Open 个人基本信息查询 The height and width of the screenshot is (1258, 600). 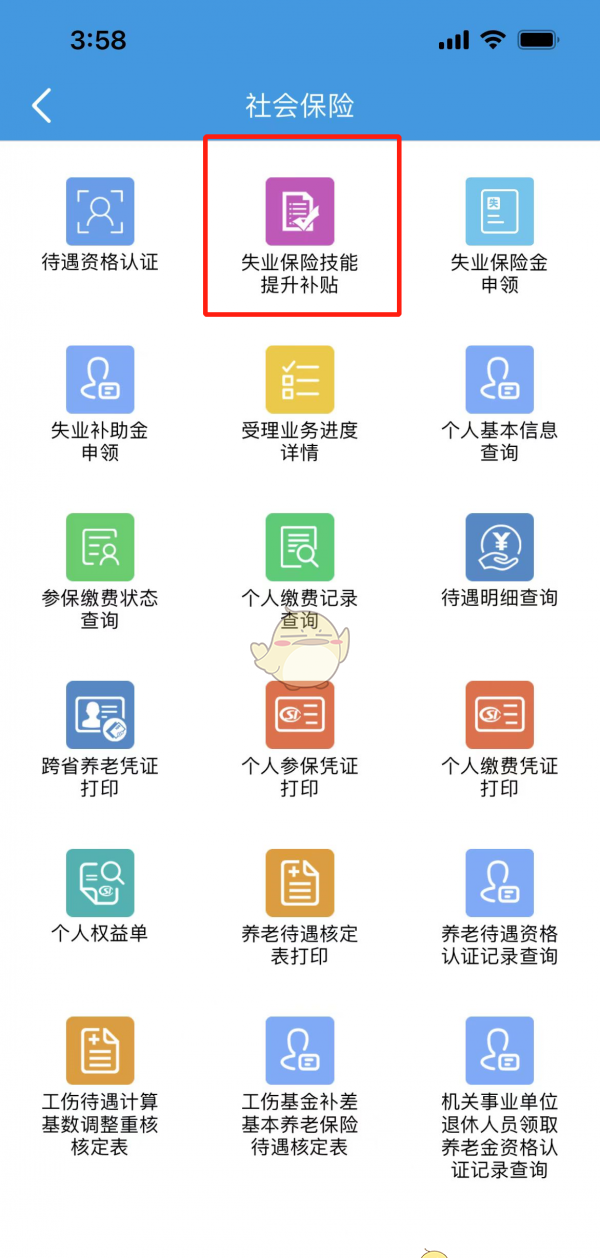coord(500,404)
